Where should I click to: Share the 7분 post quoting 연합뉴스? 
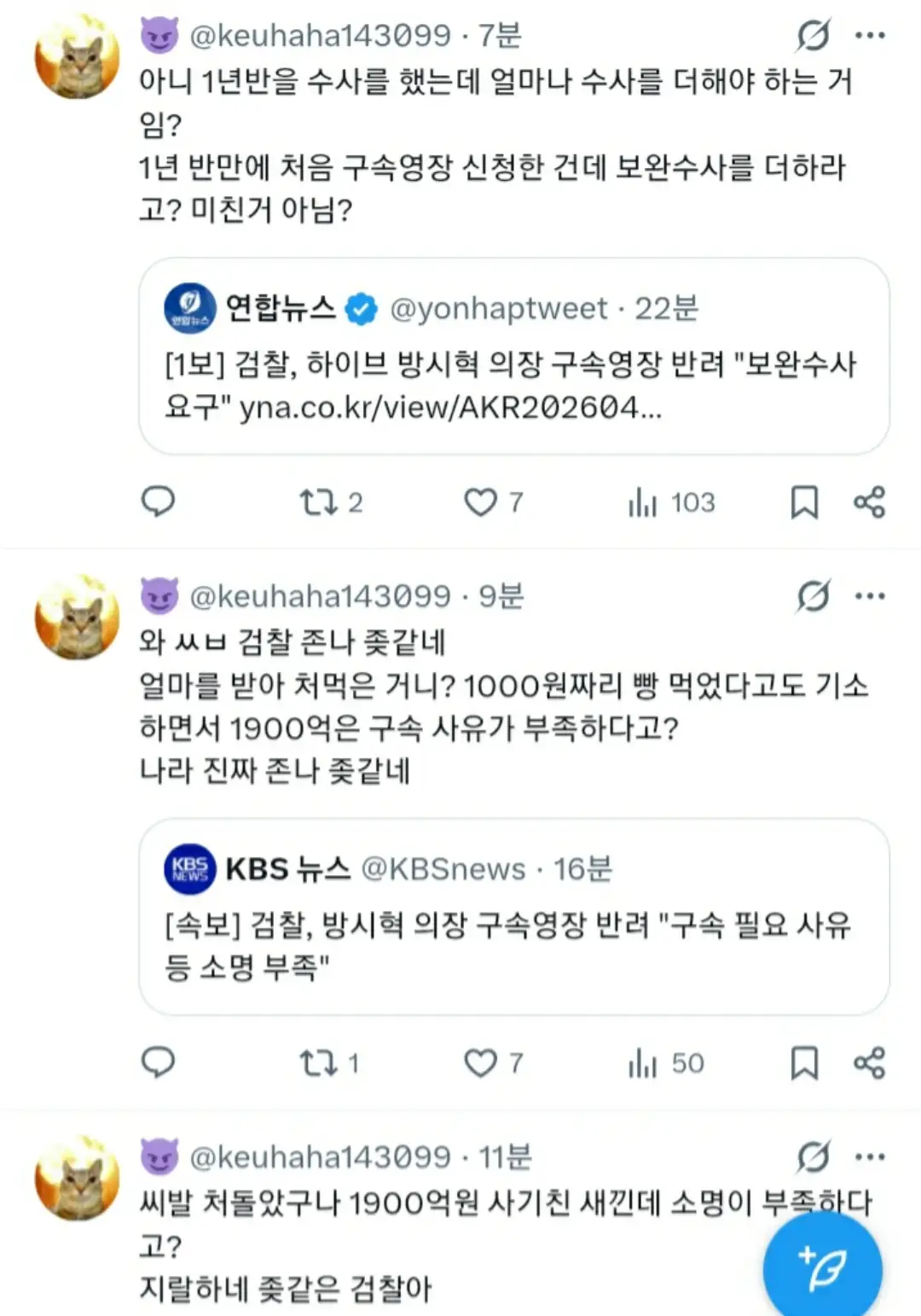pos(869,502)
